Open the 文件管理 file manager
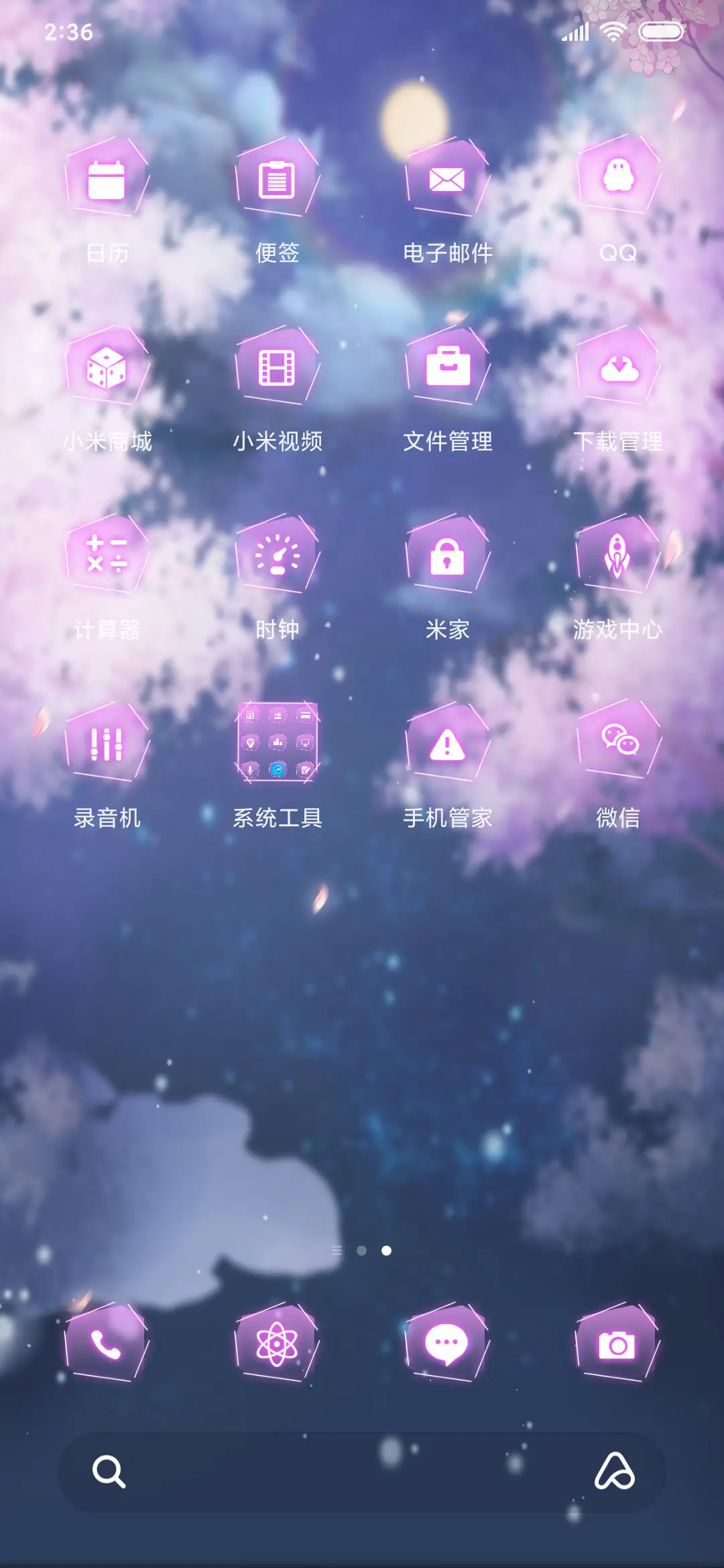Screen dimensions: 724x1568 446,366
